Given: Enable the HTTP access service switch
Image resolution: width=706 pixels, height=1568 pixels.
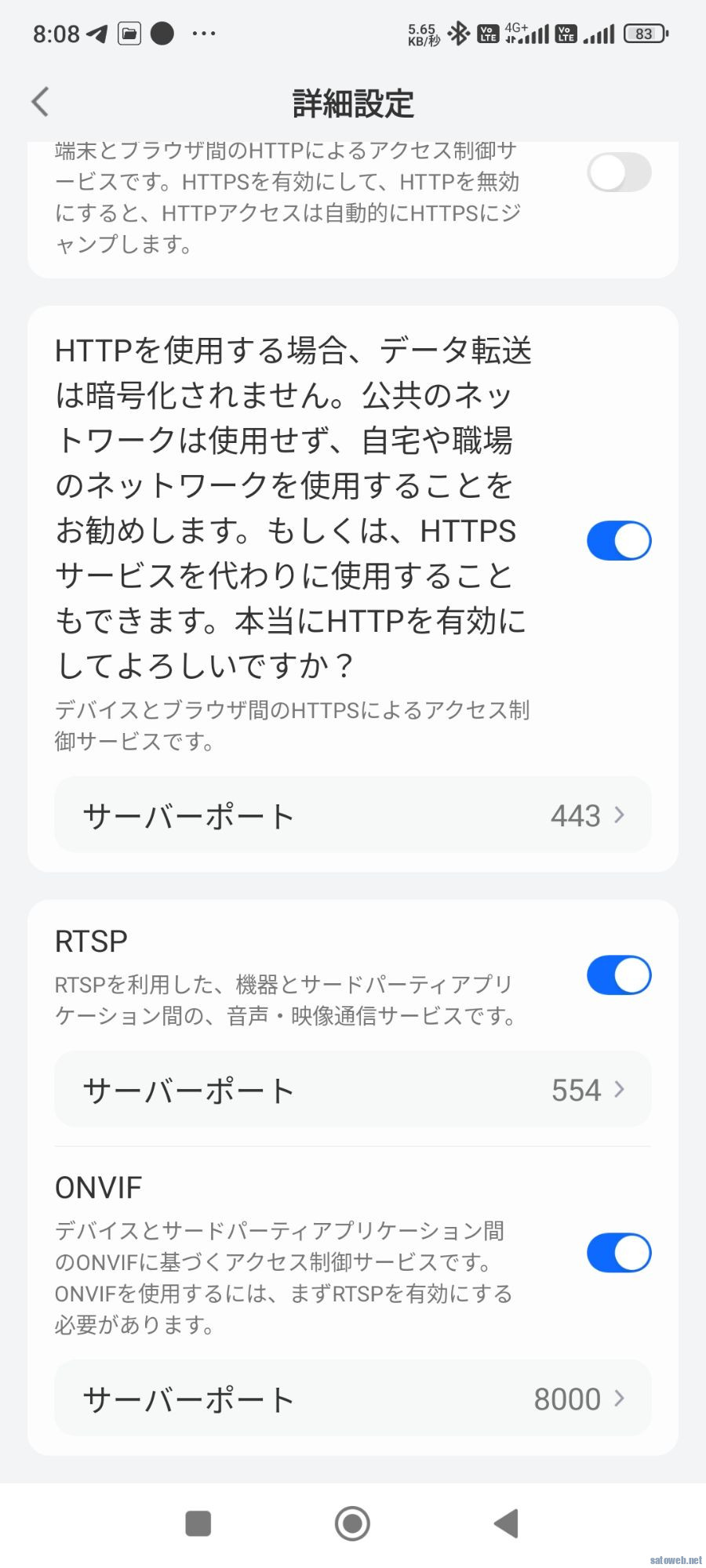Looking at the screenshot, I should pos(619,172).
